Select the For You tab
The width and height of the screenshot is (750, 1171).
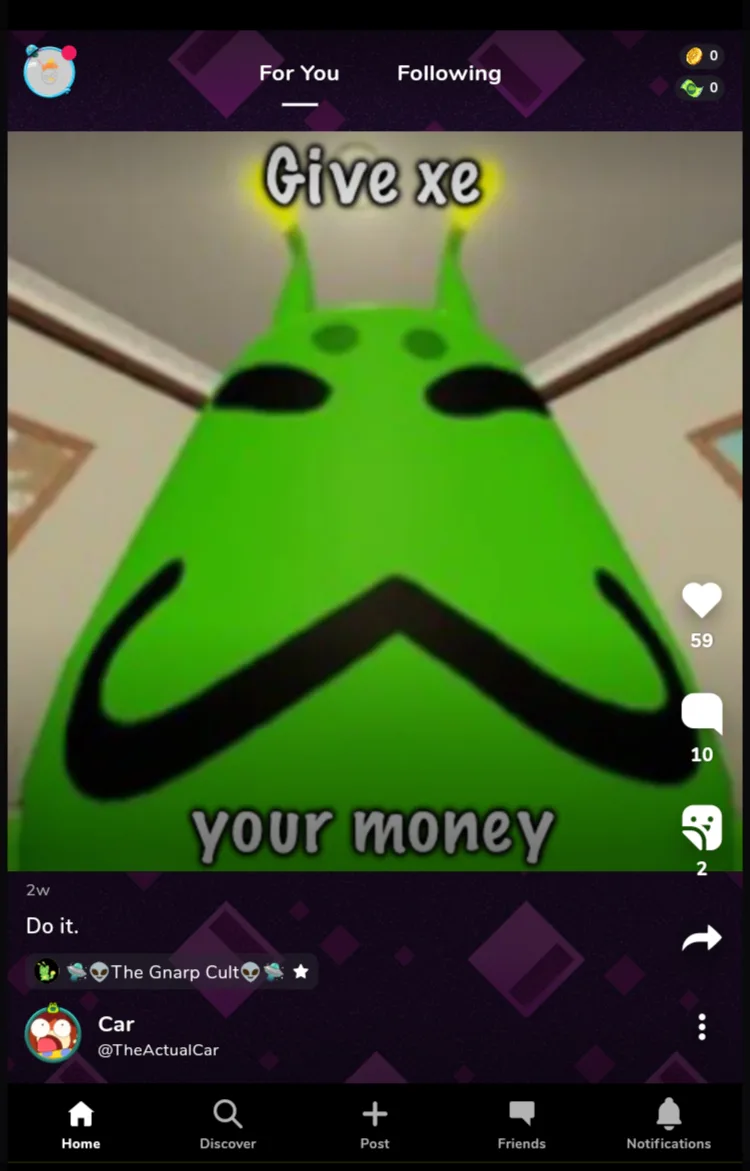[299, 73]
